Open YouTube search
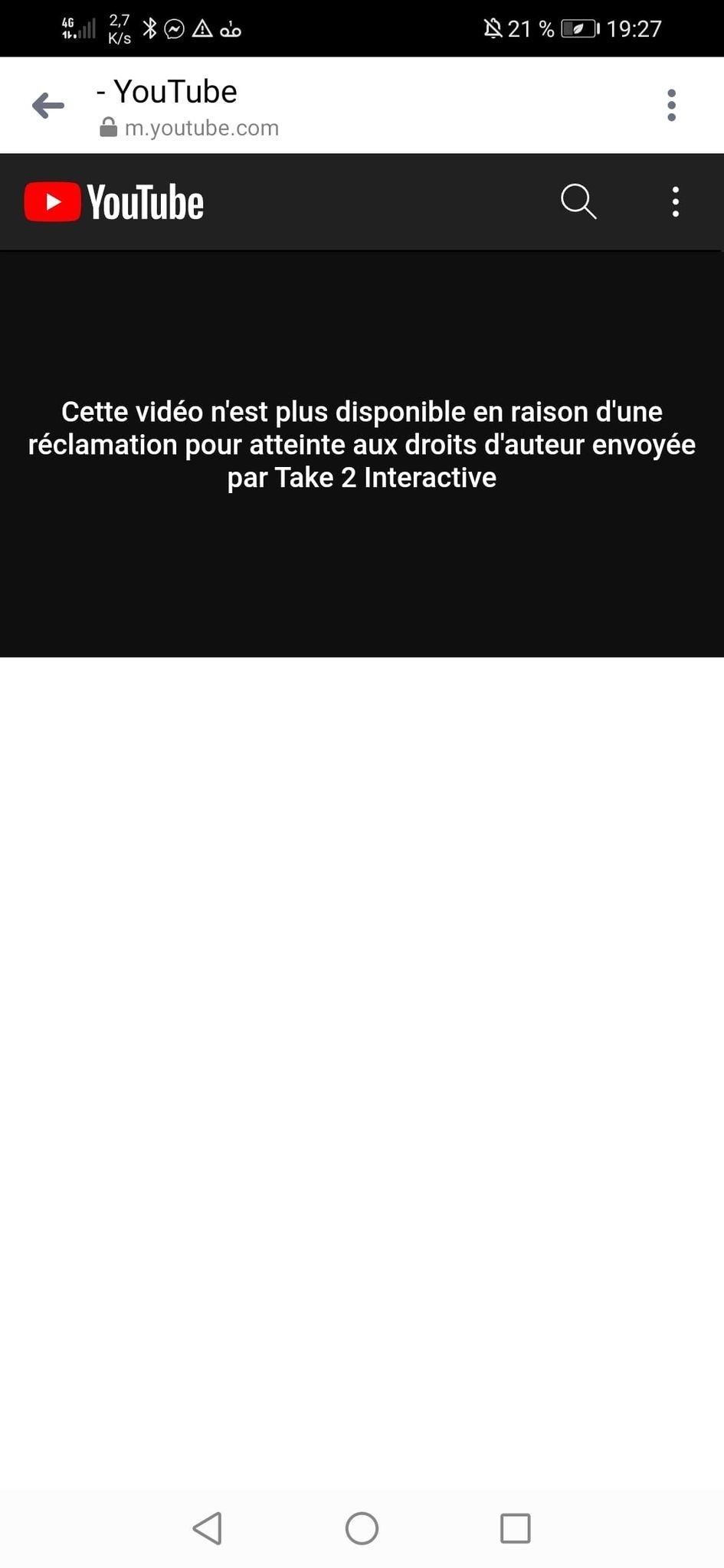 (578, 202)
